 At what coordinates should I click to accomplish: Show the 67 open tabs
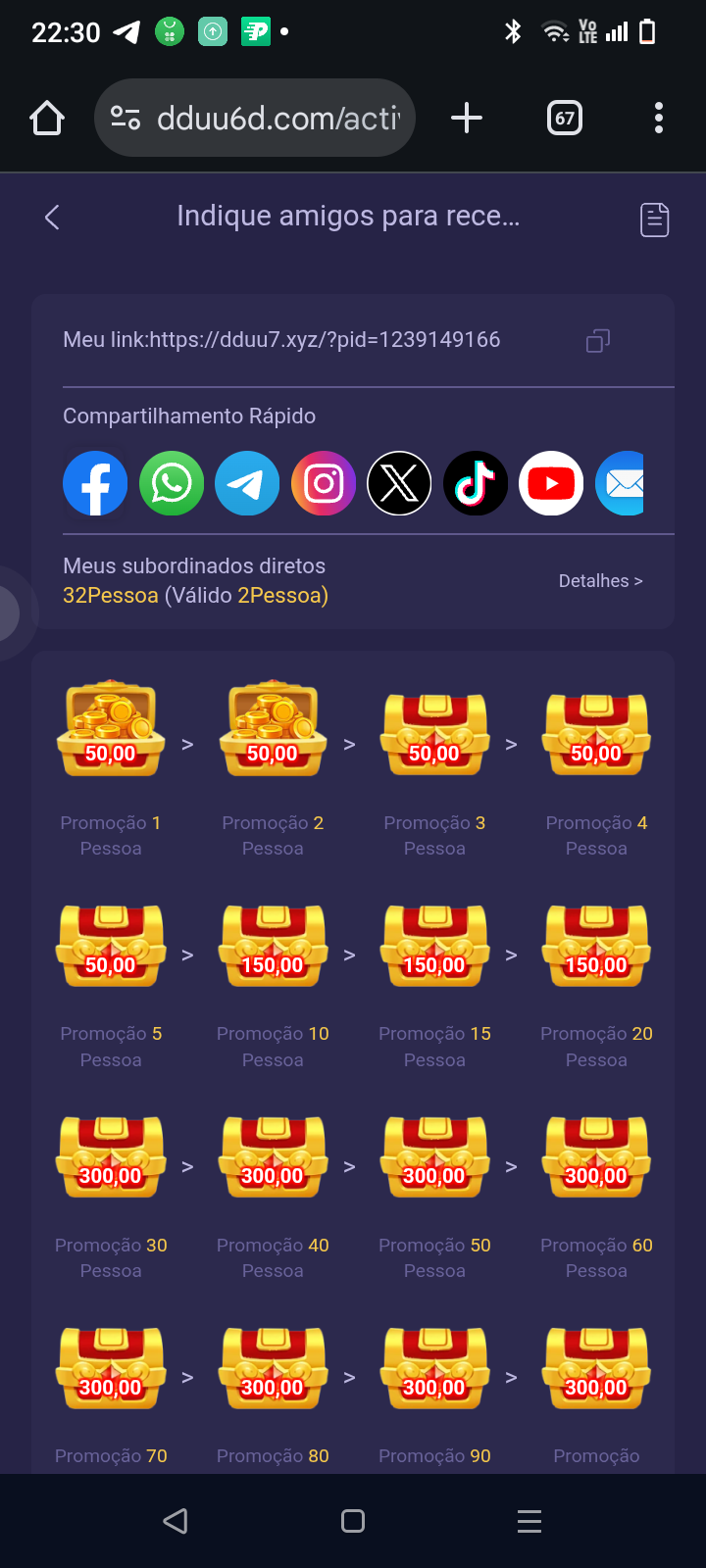click(564, 119)
